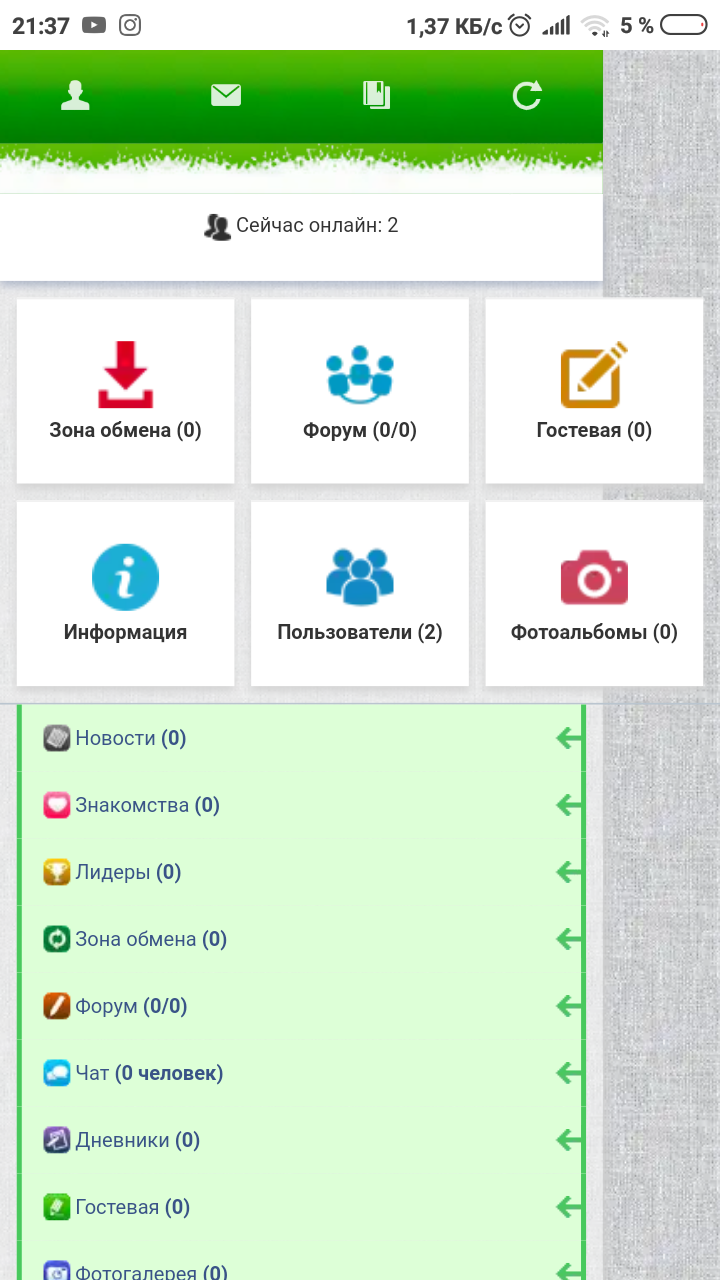Viewport: 720px width, 1280px height.
Task: Open the Зона обмена (0) tile
Action: coord(126,391)
